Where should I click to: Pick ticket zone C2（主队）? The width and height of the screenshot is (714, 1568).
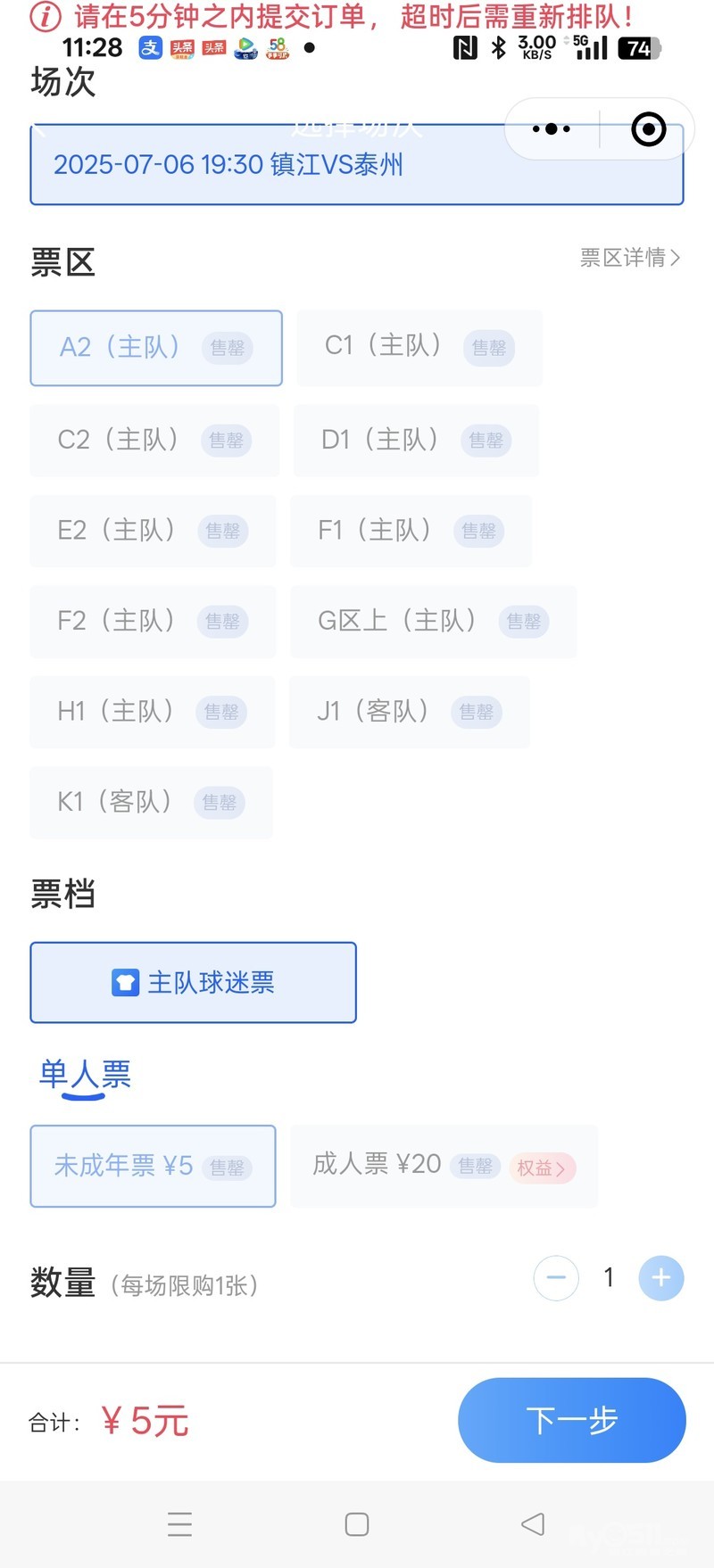(x=154, y=440)
